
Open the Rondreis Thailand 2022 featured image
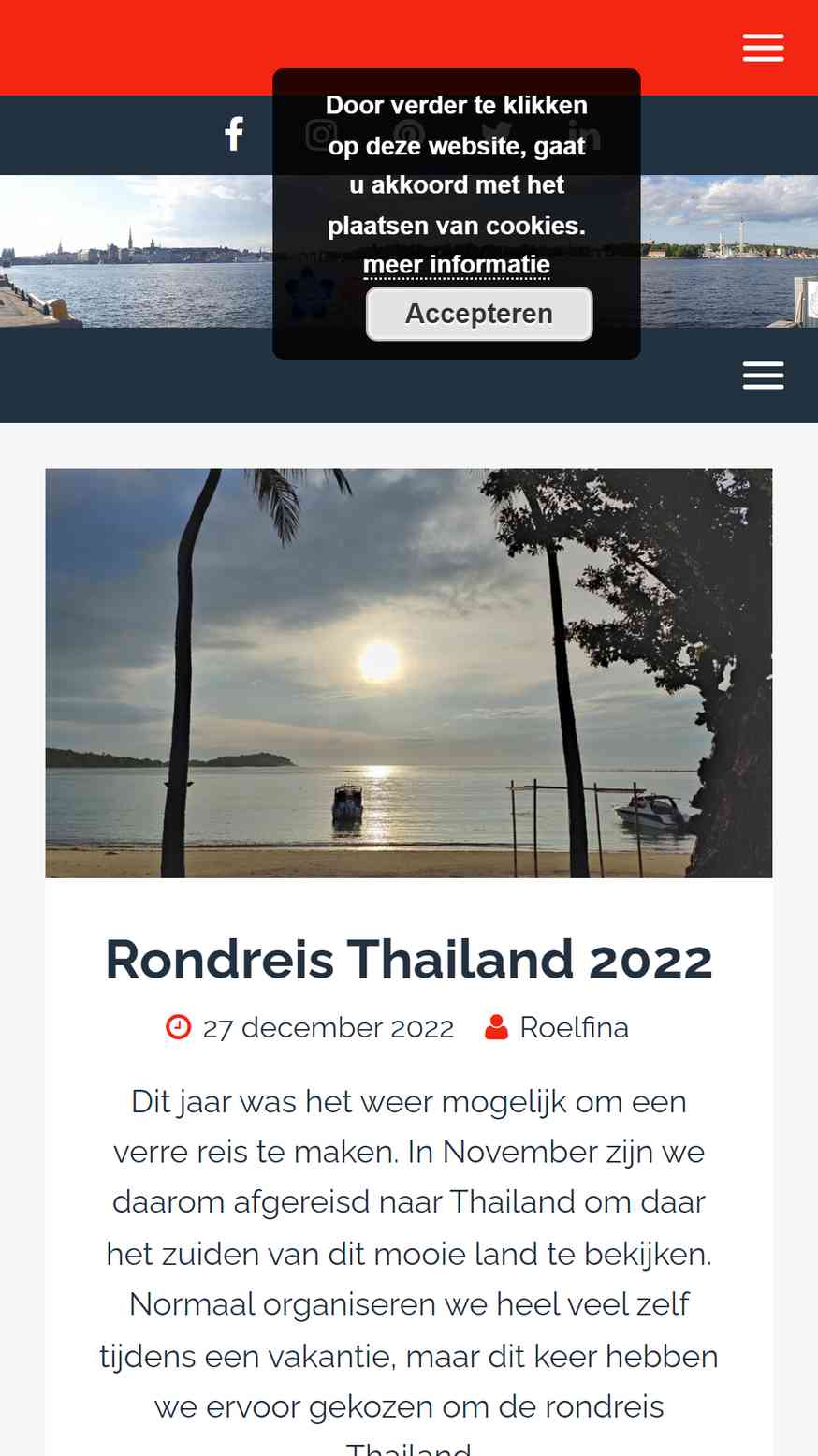[x=409, y=673]
